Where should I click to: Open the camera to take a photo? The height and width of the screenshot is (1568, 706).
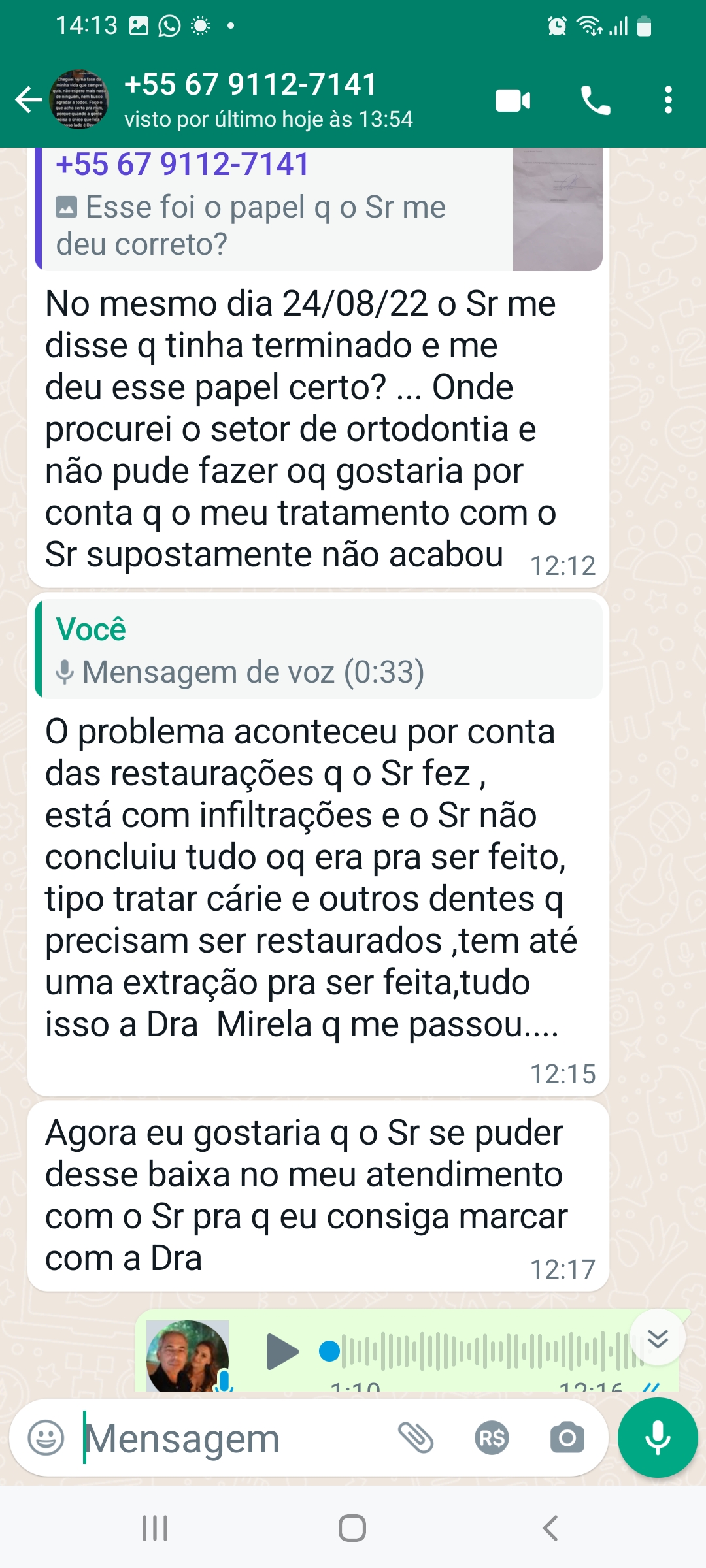pyautogui.click(x=567, y=1438)
